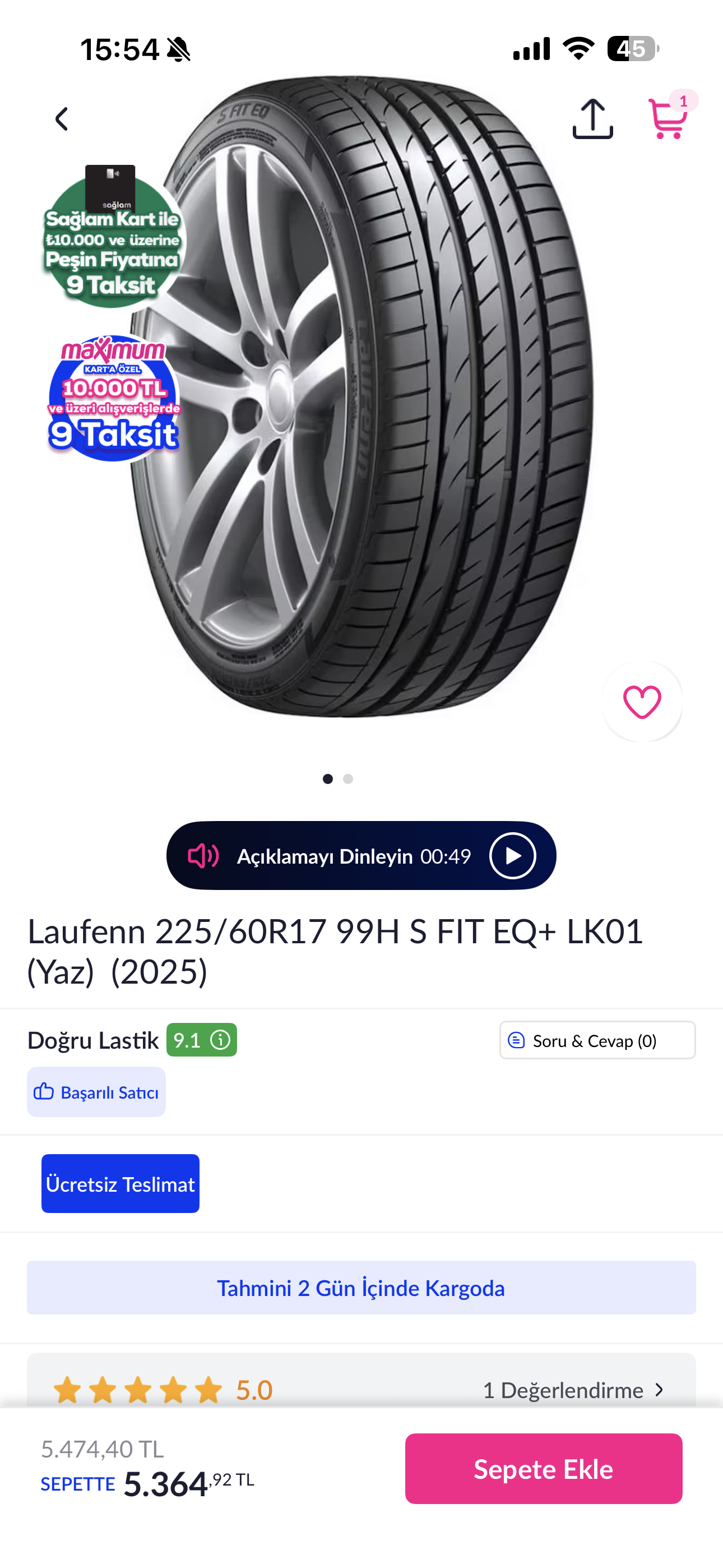The image size is (723, 1568).
Task: Tap Sepete Ekle to add to cart
Action: [x=544, y=1469]
